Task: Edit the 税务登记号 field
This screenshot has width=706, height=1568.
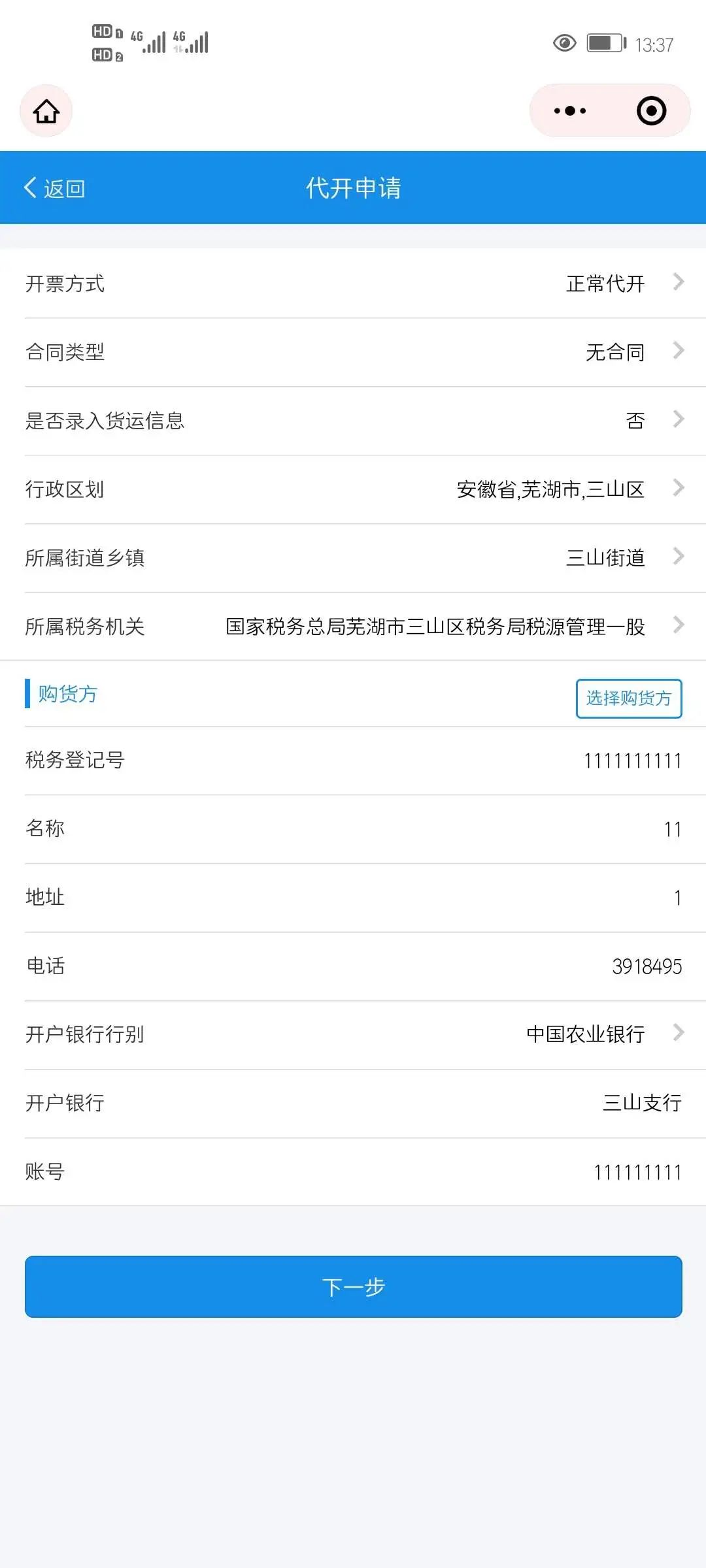Action: (353, 760)
